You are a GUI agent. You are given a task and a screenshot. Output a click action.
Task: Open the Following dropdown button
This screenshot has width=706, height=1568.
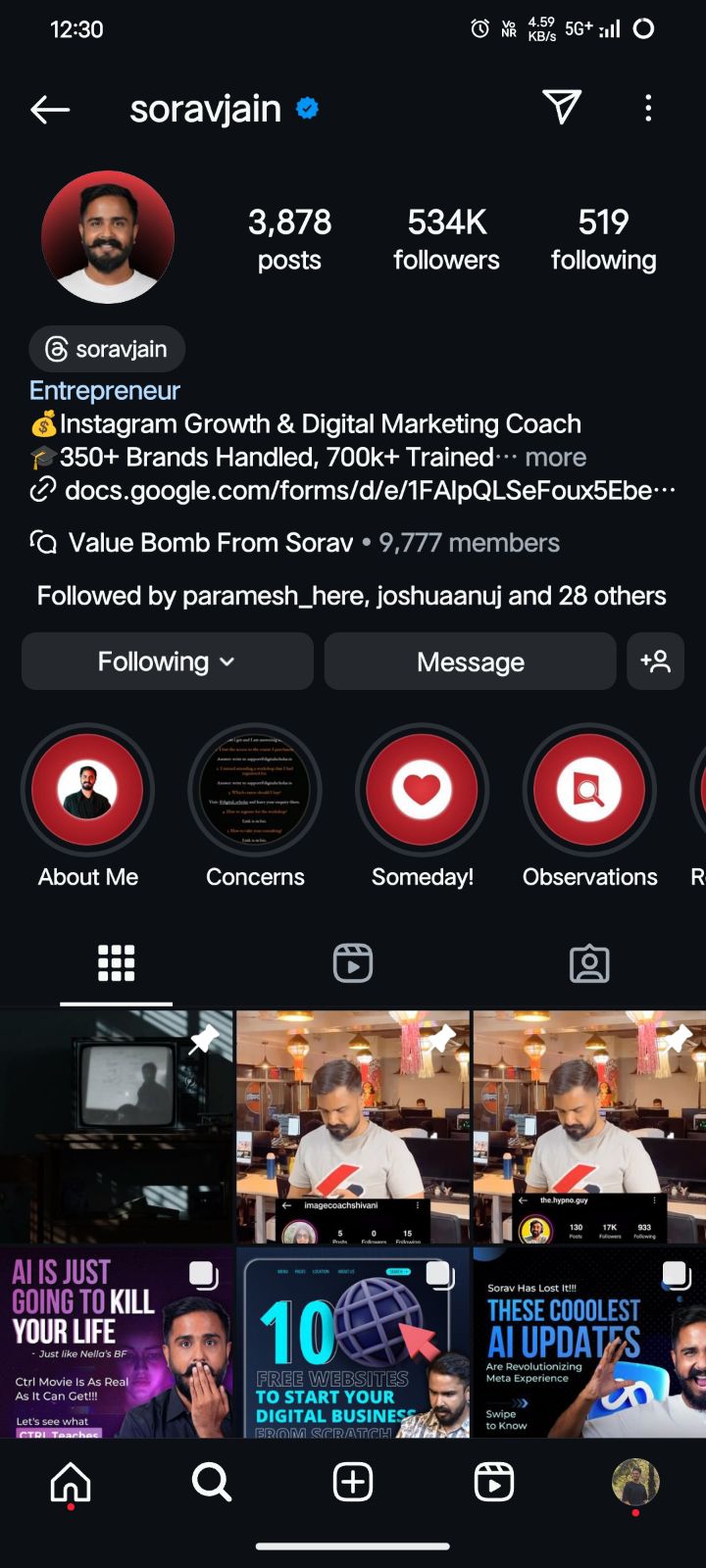click(168, 661)
